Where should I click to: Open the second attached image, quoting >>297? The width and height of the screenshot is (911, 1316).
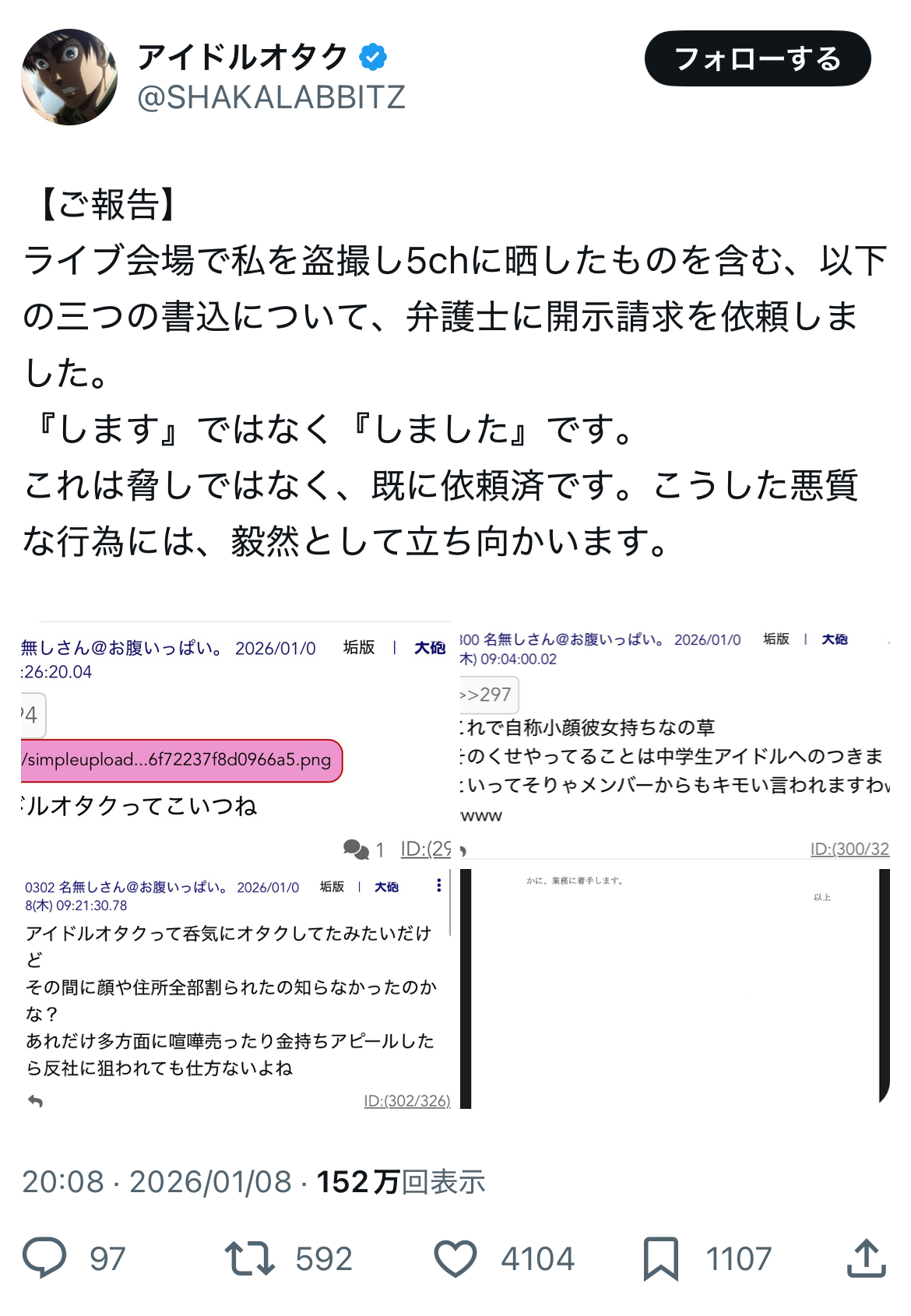674,740
